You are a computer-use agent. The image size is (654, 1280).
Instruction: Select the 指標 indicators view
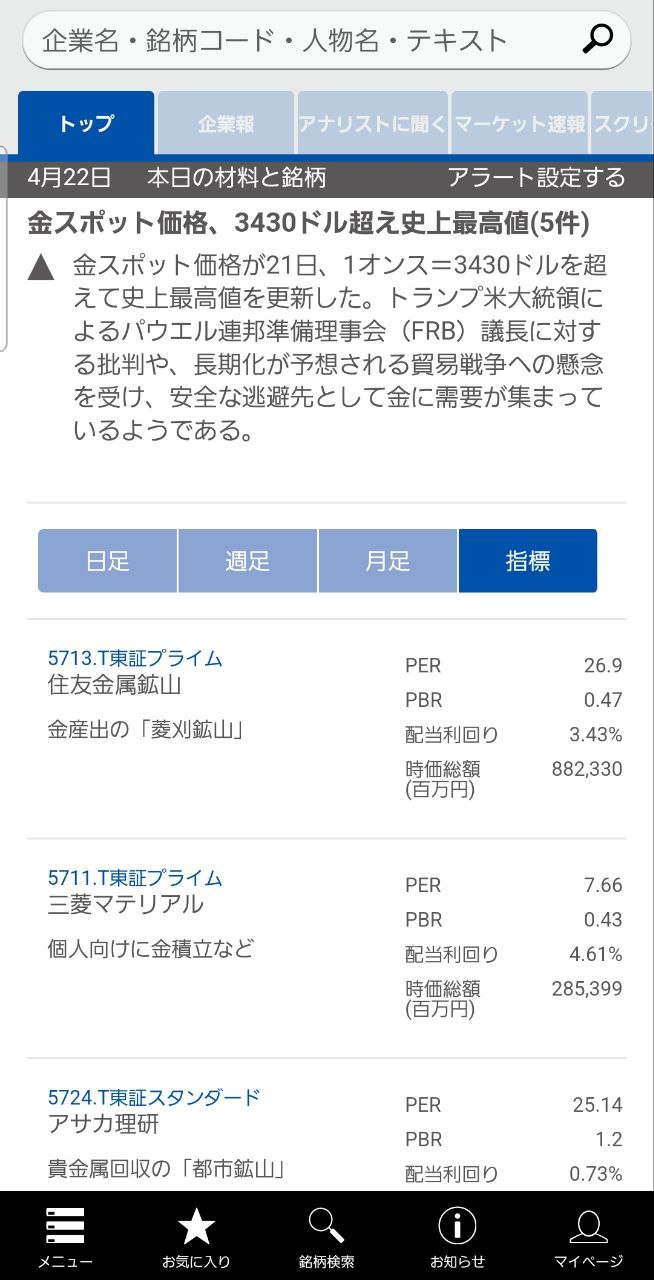[527, 561]
